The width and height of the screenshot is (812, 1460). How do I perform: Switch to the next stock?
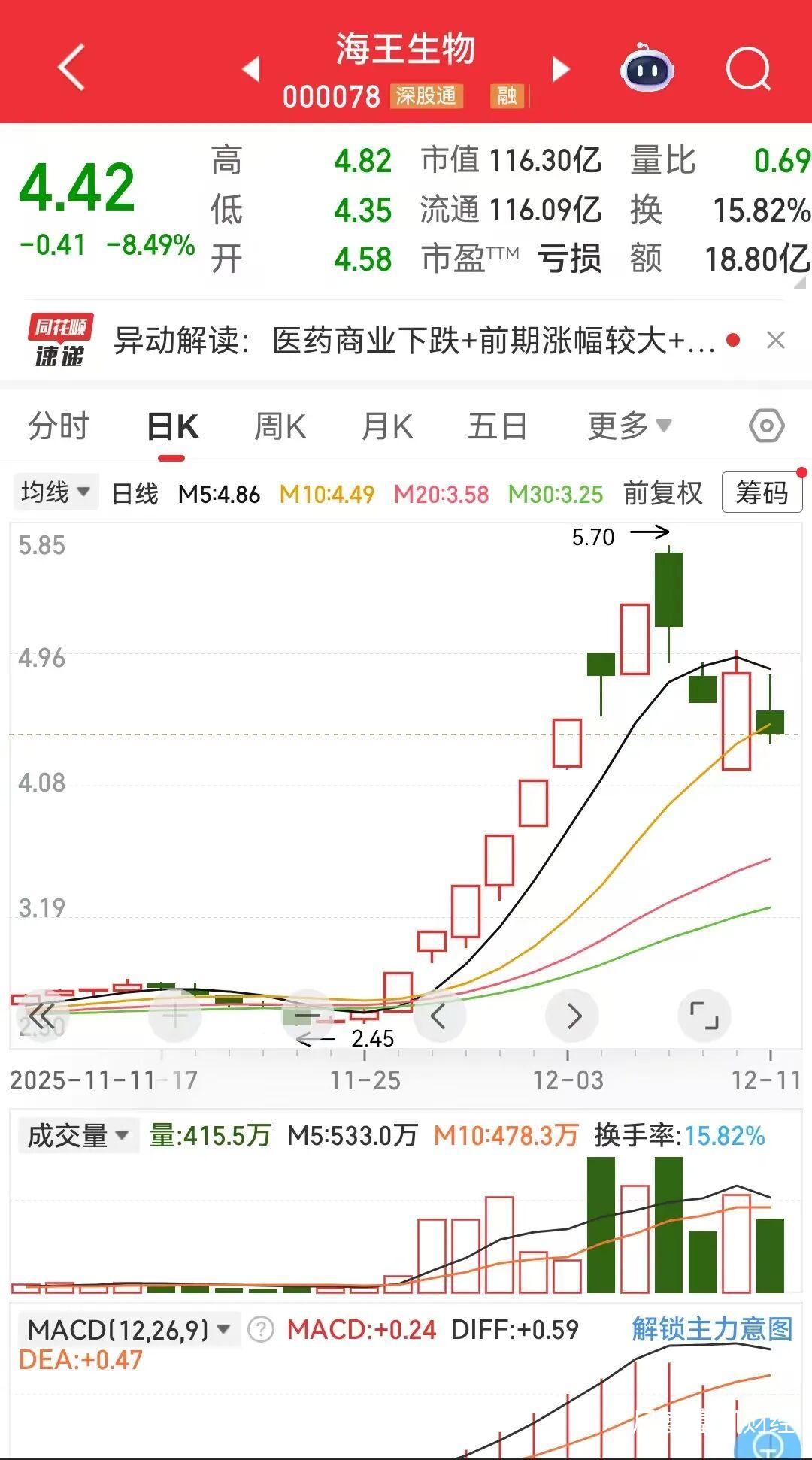click(560, 69)
